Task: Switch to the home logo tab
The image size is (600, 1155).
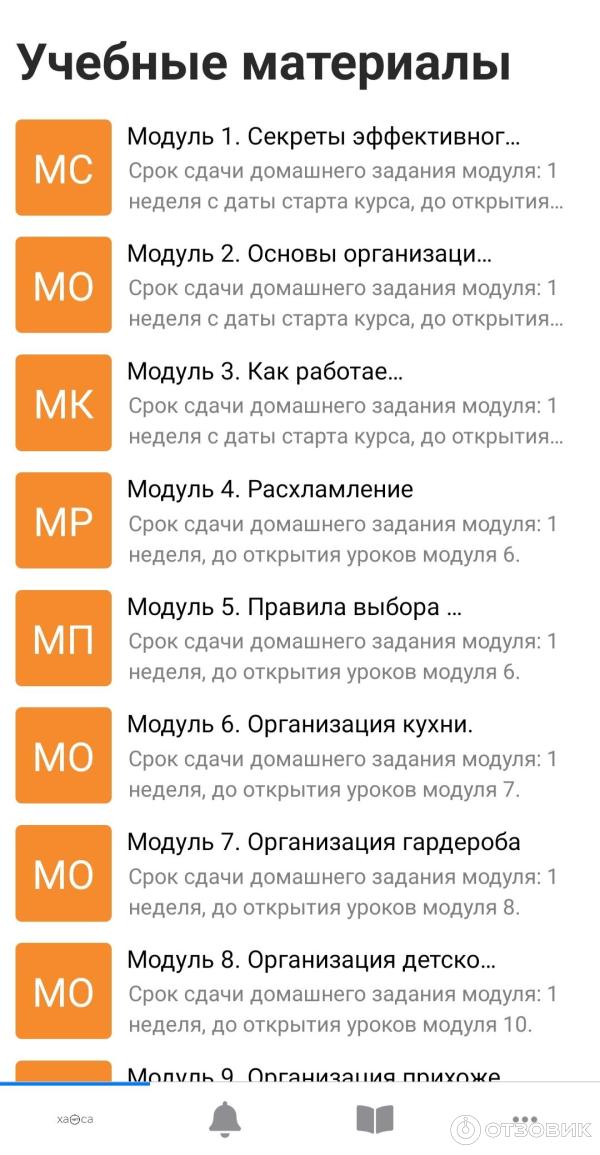Action: point(75,1120)
